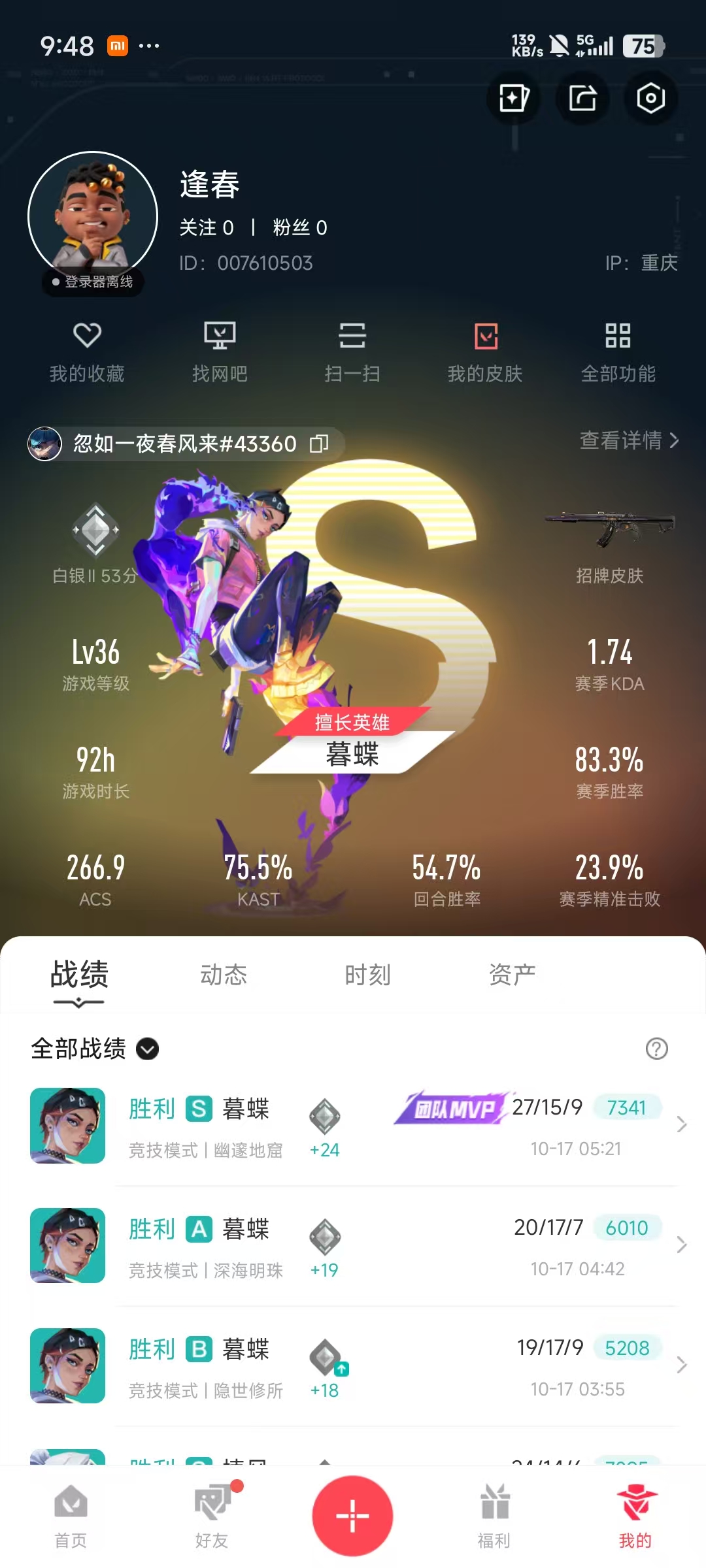Open 找网吧 internet cafe finder

pos(220,352)
